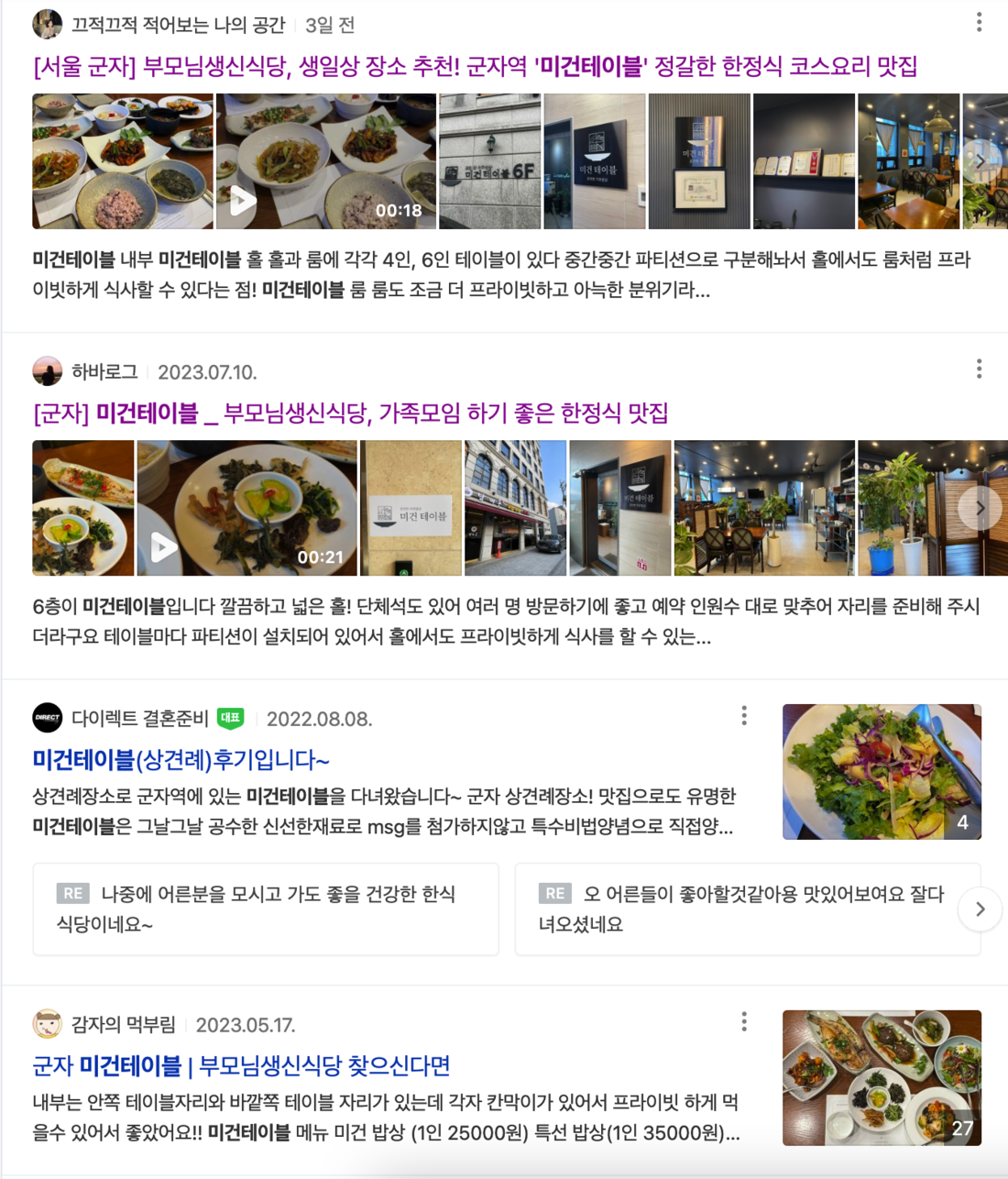Open the [서울 군자] 부모님생신식당 blog post
1008x1179 pixels.
(475, 67)
